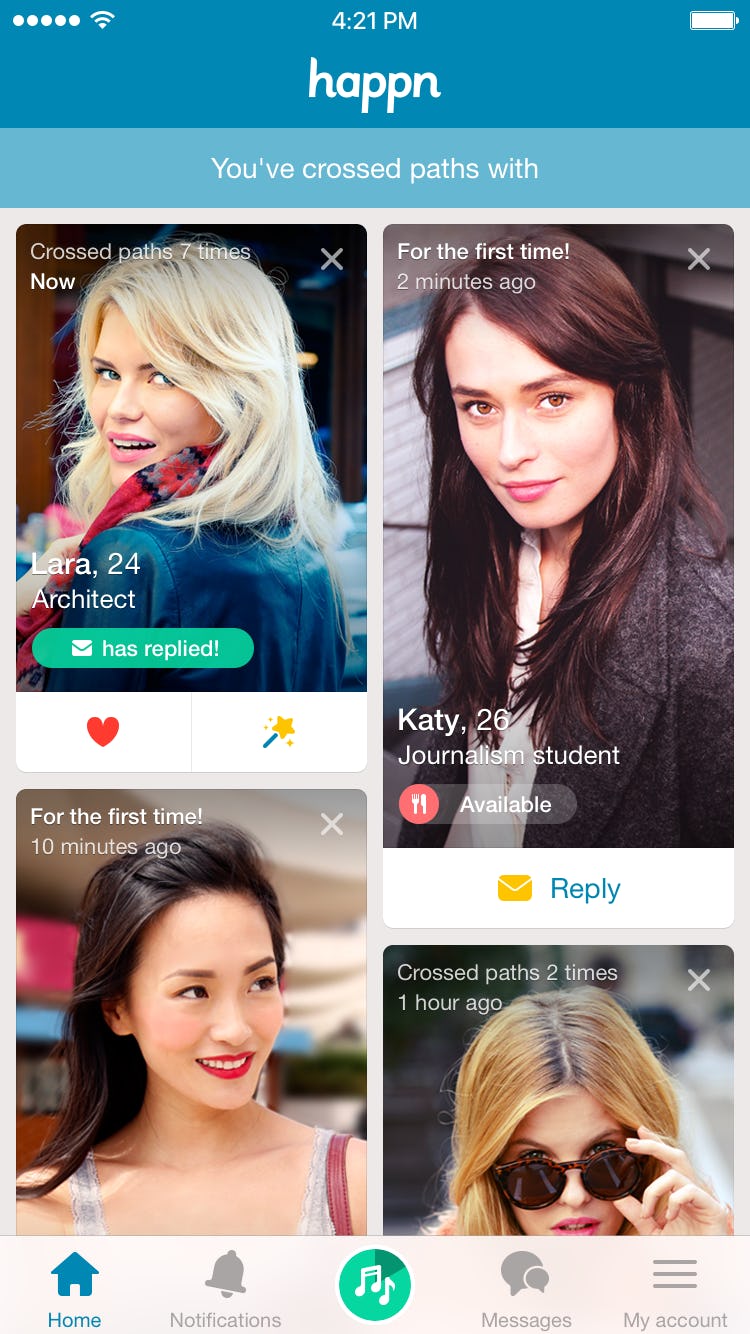Tap the has replied badge on Lara's card

(142, 648)
